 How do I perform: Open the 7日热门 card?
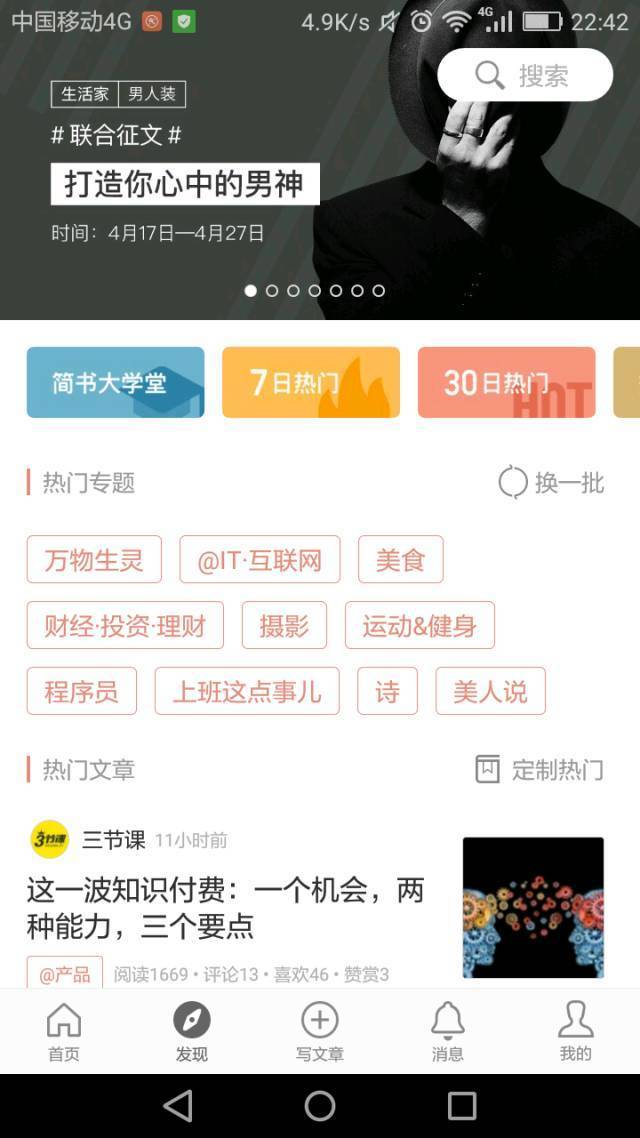[311, 382]
